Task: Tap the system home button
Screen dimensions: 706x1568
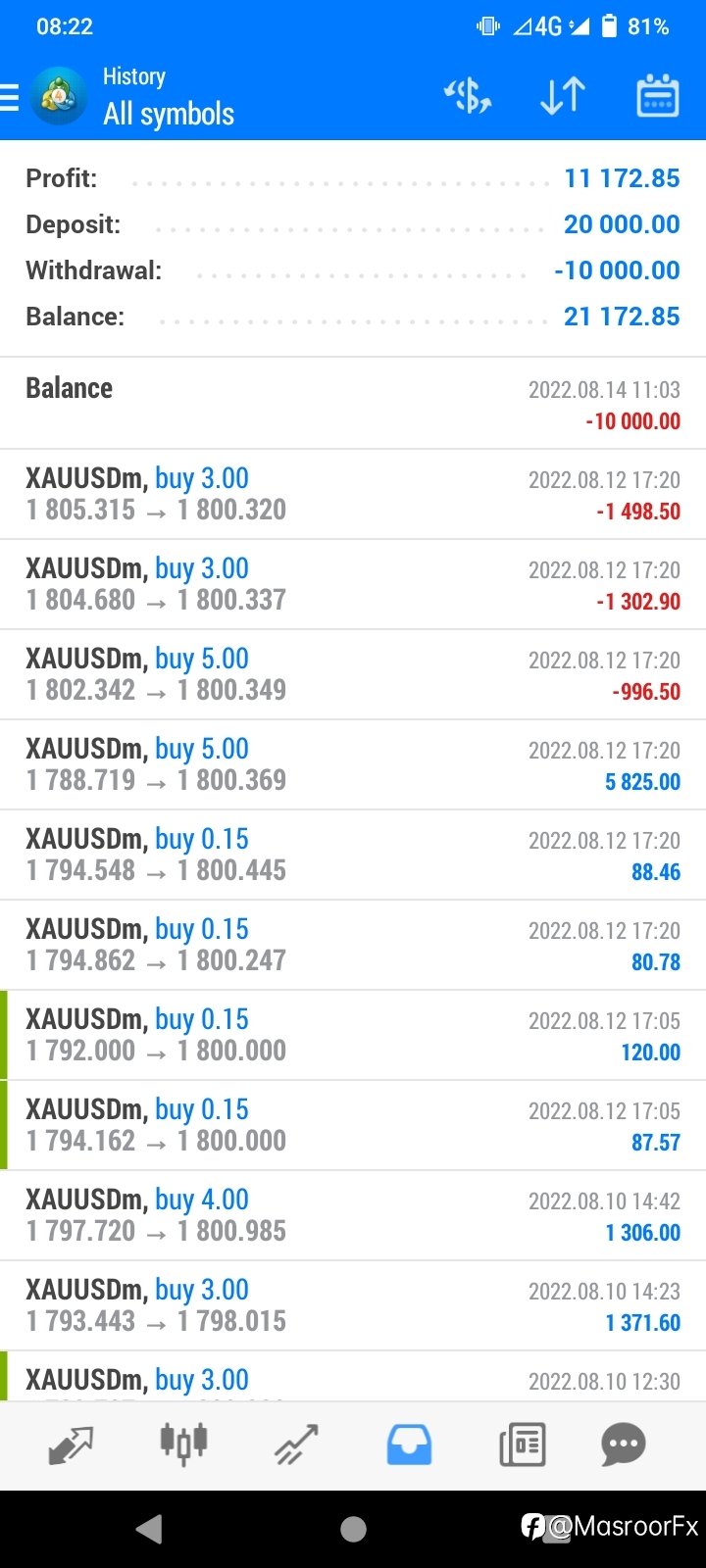Action: tap(353, 1528)
